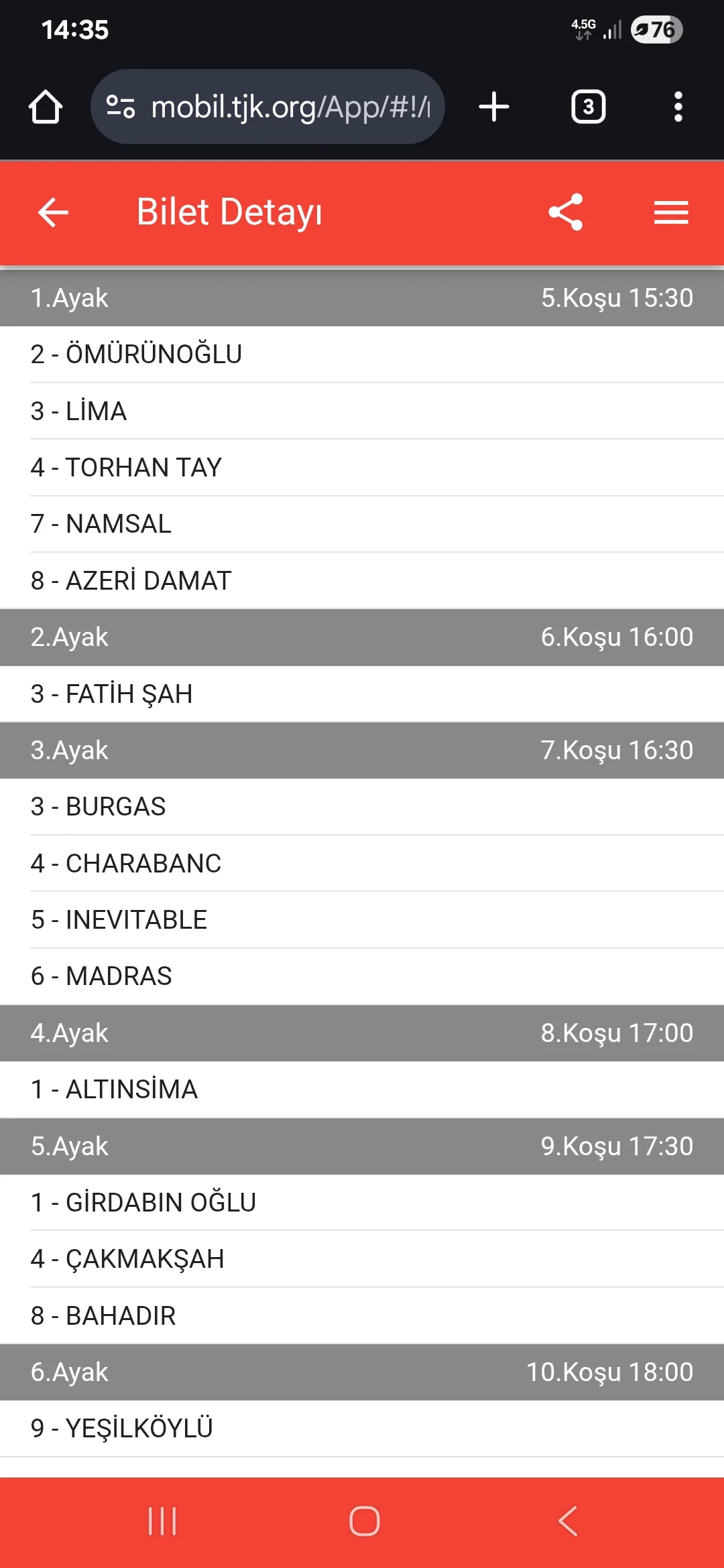Edit the mobil.tjk.org address bar
Image resolution: width=724 pixels, height=1568 pixels.
(288, 107)
